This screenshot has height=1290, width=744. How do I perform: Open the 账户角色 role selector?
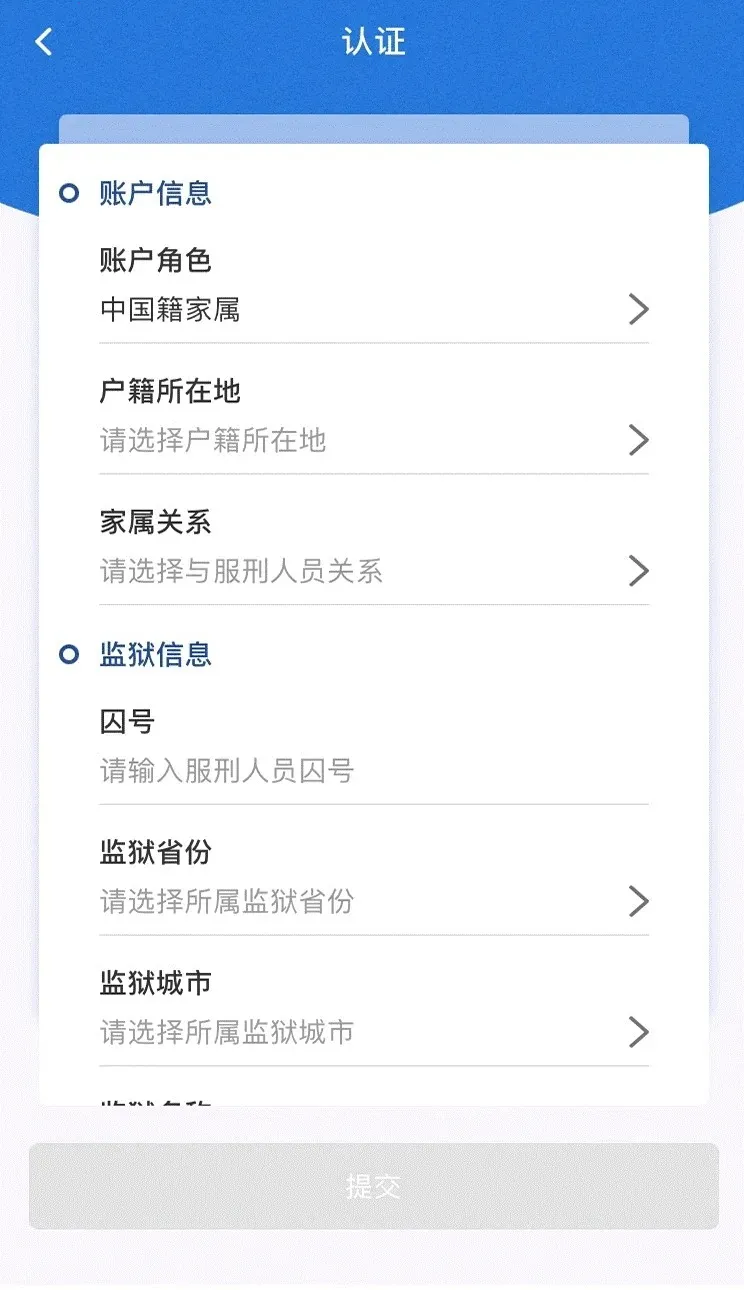click(x=370, y=285)
